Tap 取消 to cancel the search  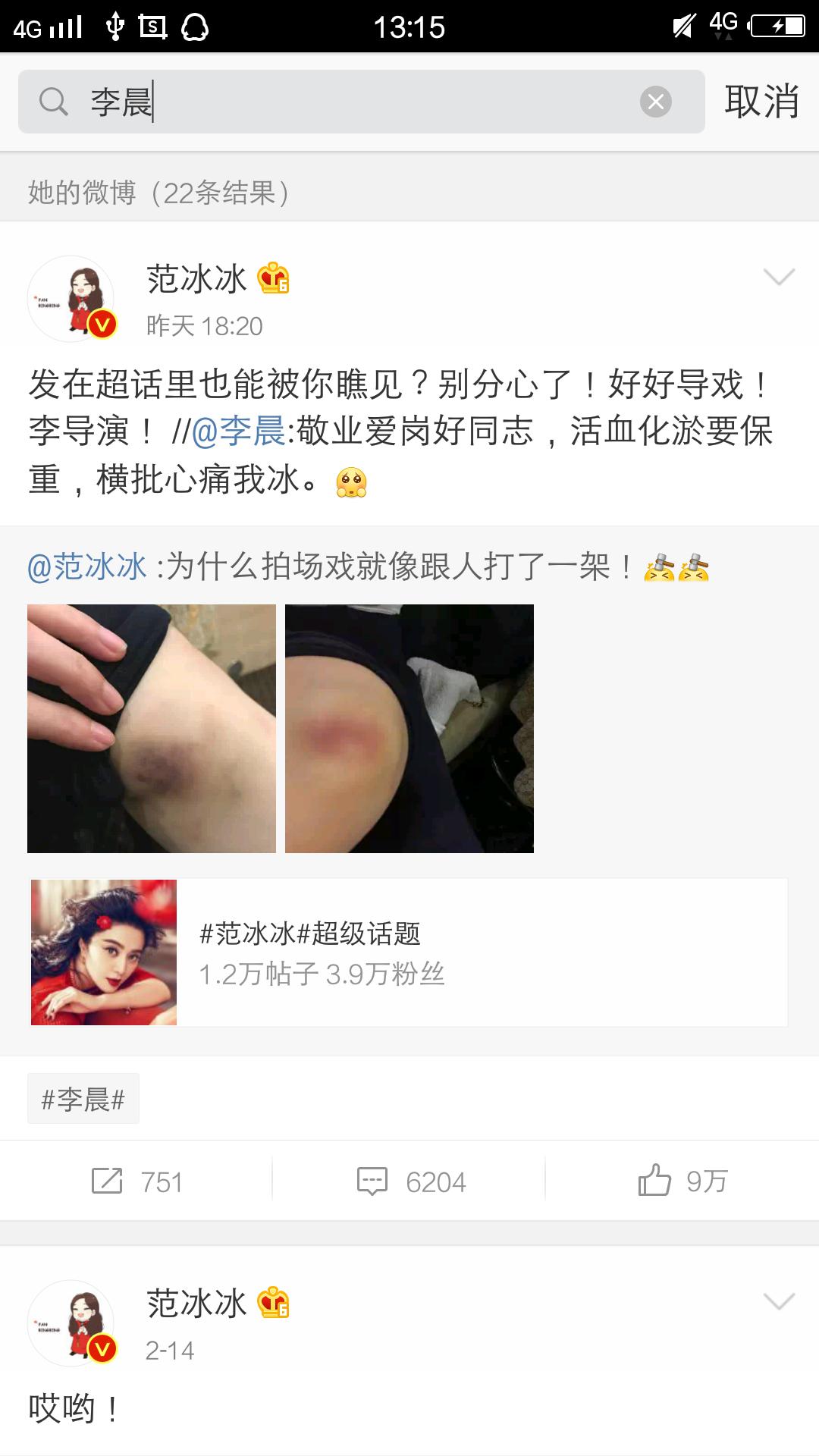[x=761, y=100]
